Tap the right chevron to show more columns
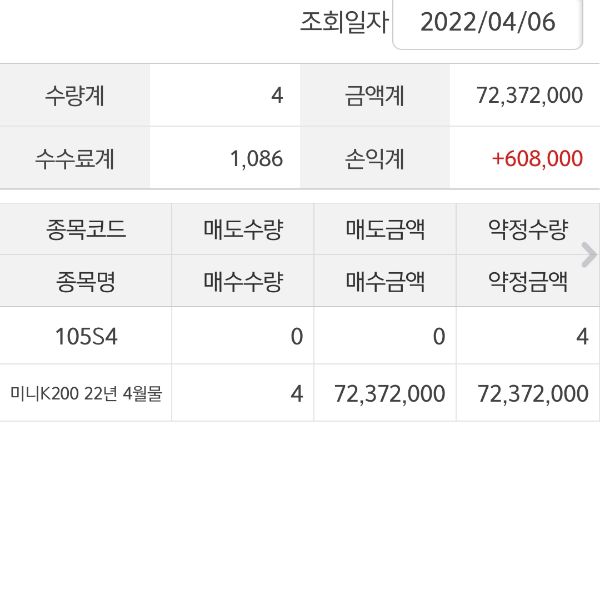 pos(588,255)
